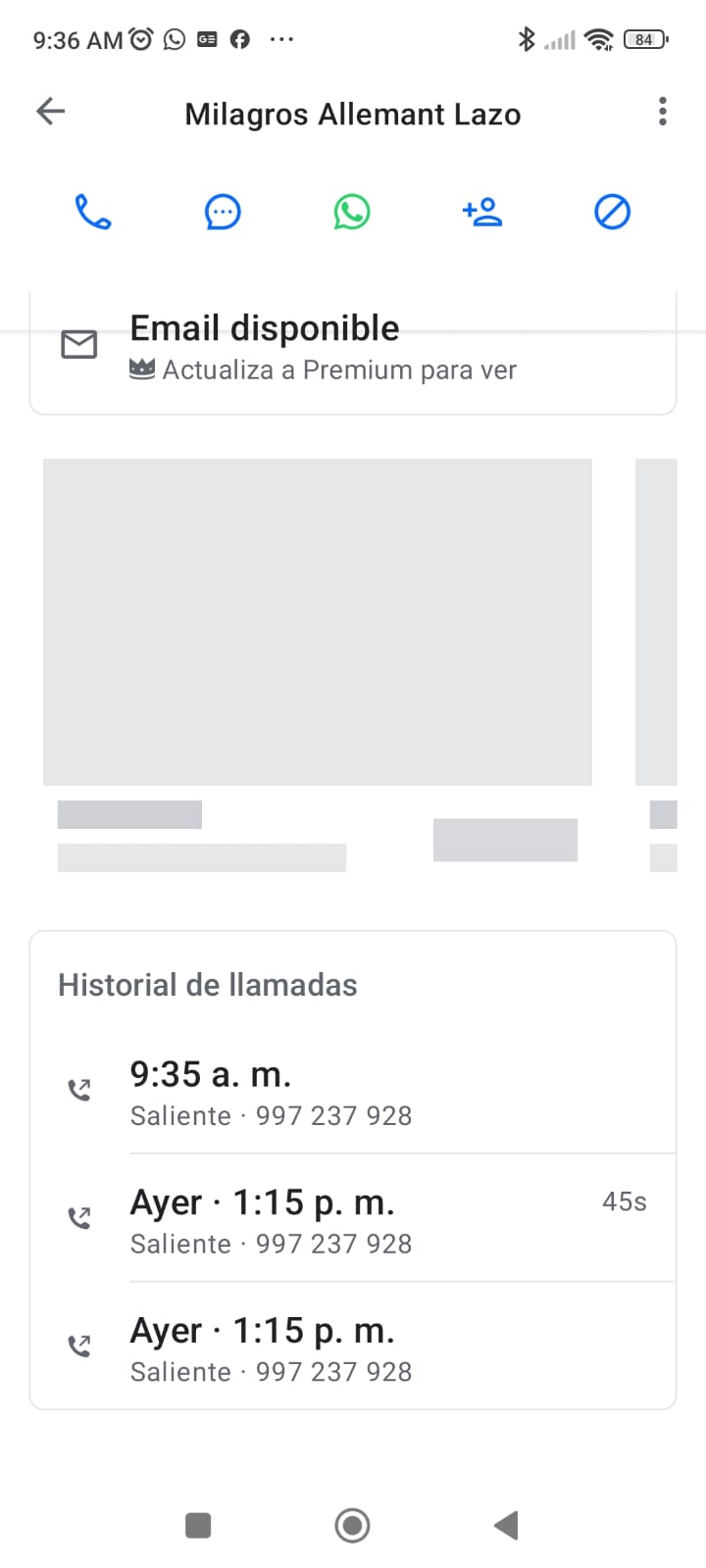Image resolution: width=706 pixels, height=1568 pixels.
Task: Block this number
Action: (612, 212)
